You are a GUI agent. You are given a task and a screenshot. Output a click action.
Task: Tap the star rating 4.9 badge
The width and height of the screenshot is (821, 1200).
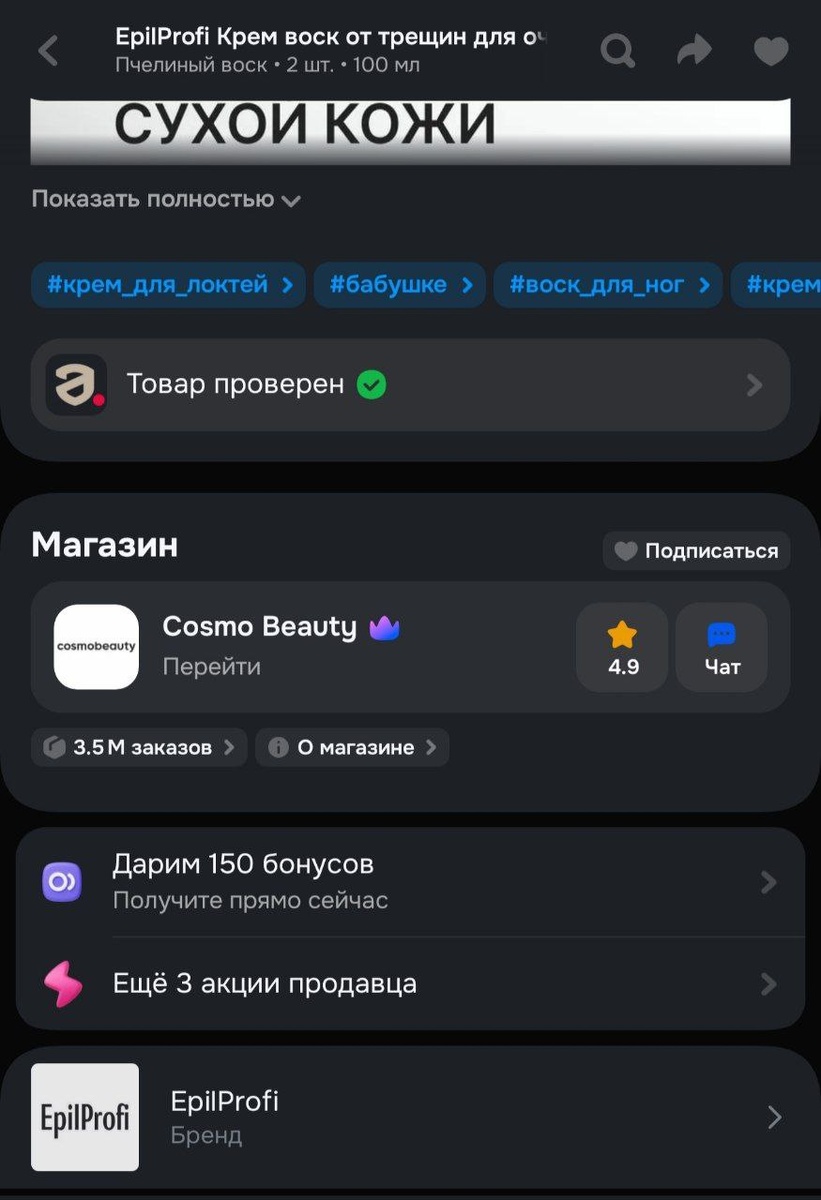pos(622,645)
